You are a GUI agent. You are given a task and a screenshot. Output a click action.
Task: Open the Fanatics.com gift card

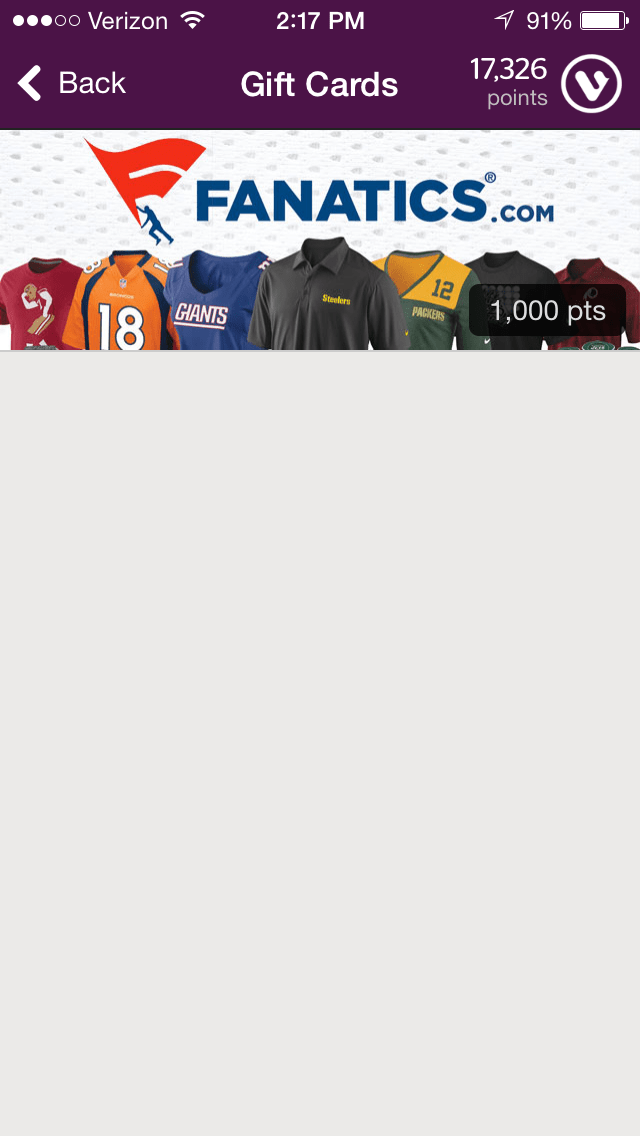click(320, 240)
